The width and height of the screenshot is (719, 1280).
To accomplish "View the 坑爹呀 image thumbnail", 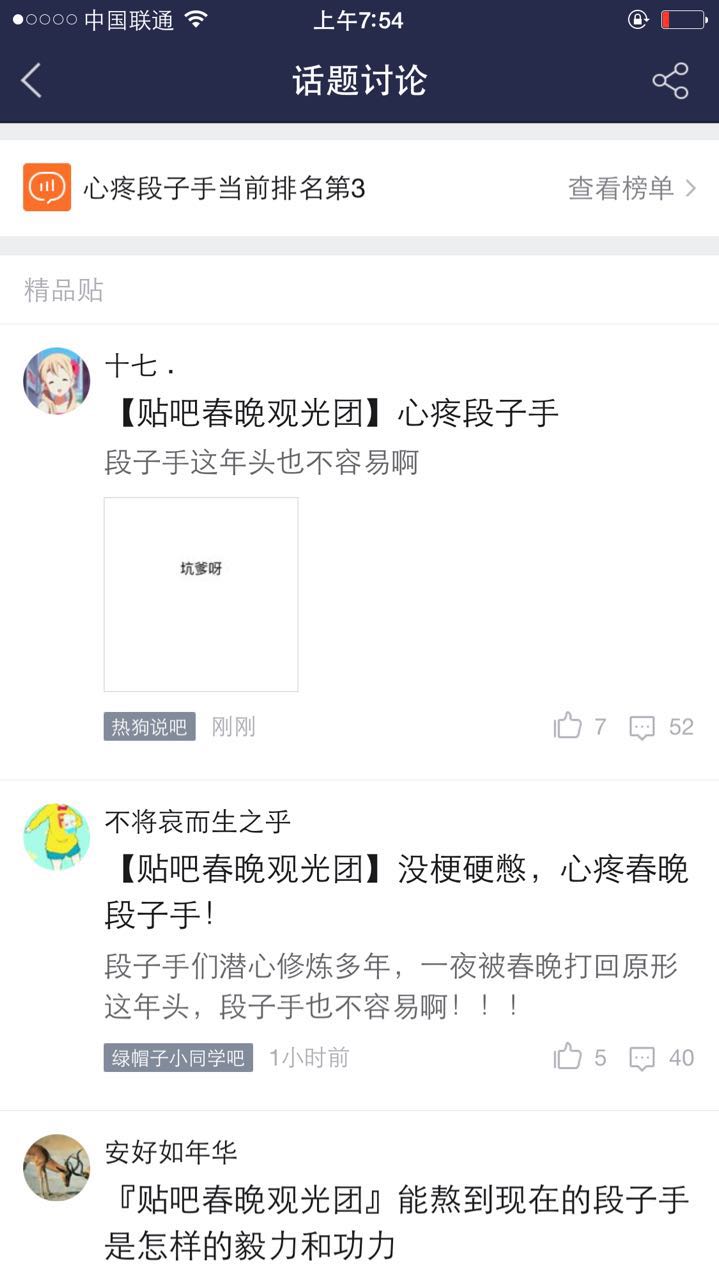I will point(201,594).
